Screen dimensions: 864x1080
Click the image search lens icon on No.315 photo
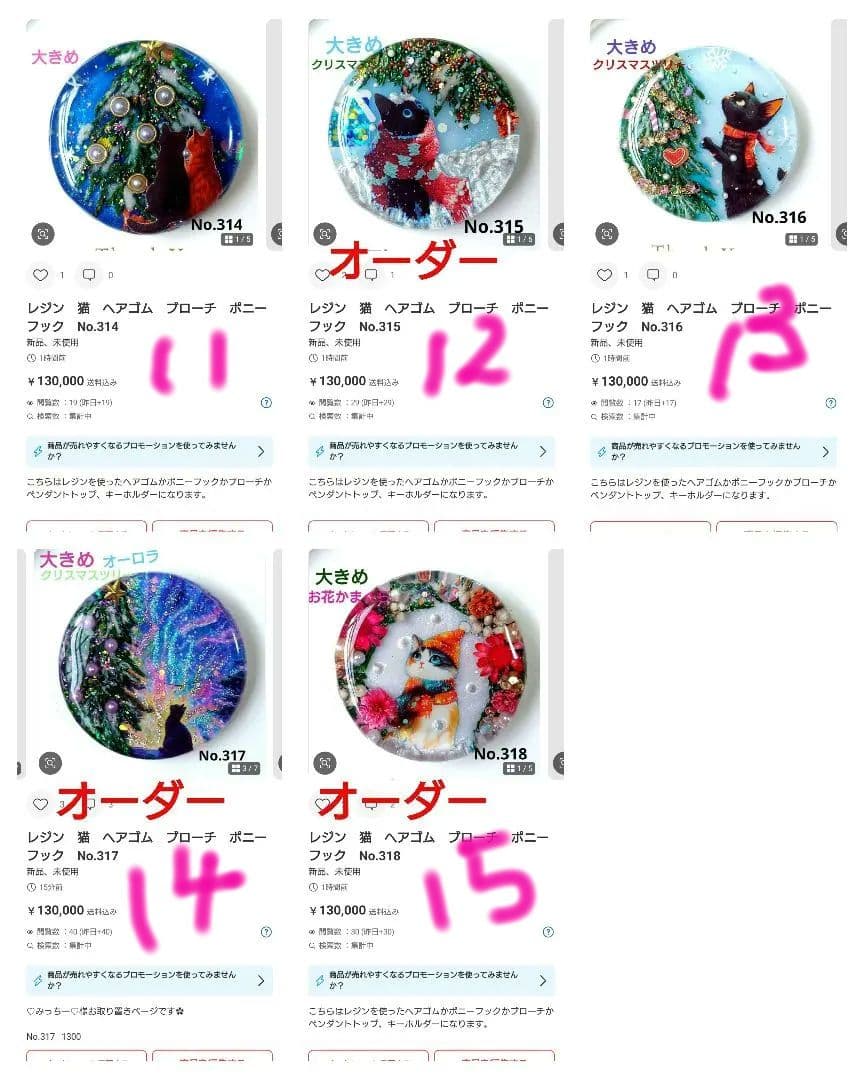click(x=324, y=233)
